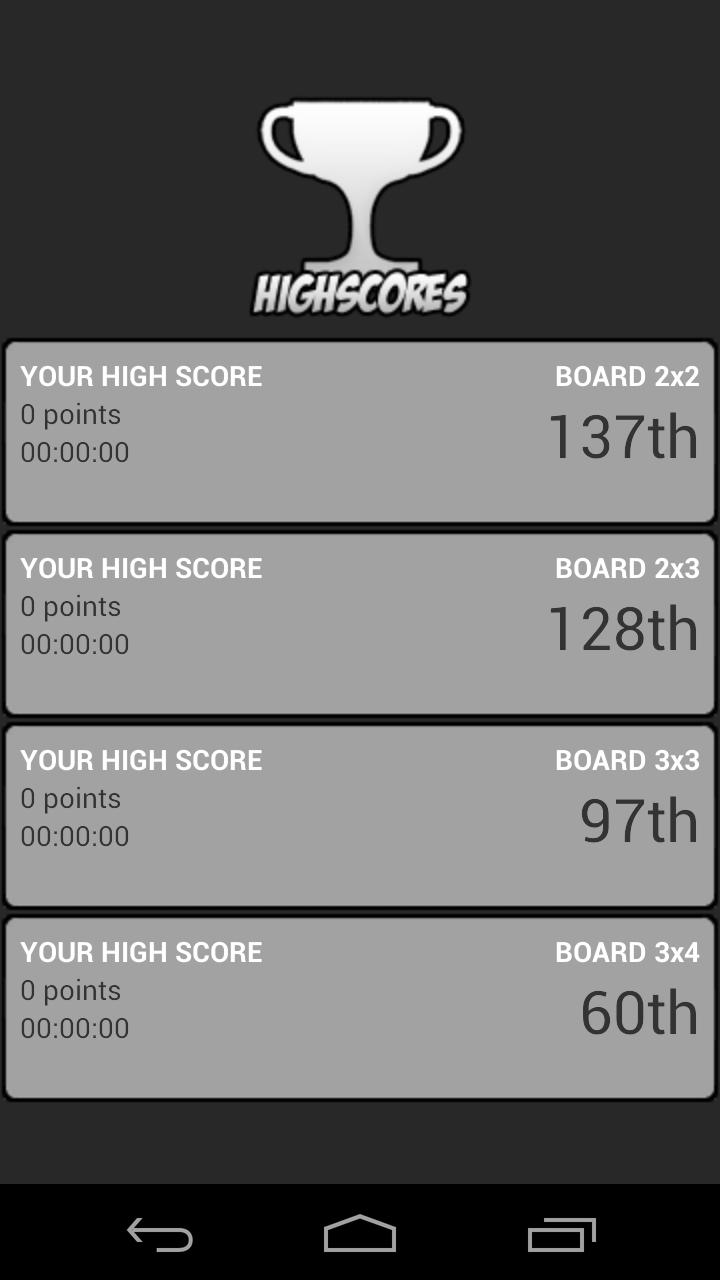Viewport: 720px width, 1280px height.
Task: Return to the home screen
Action: pyautogui.click(x=360, y=1234)
